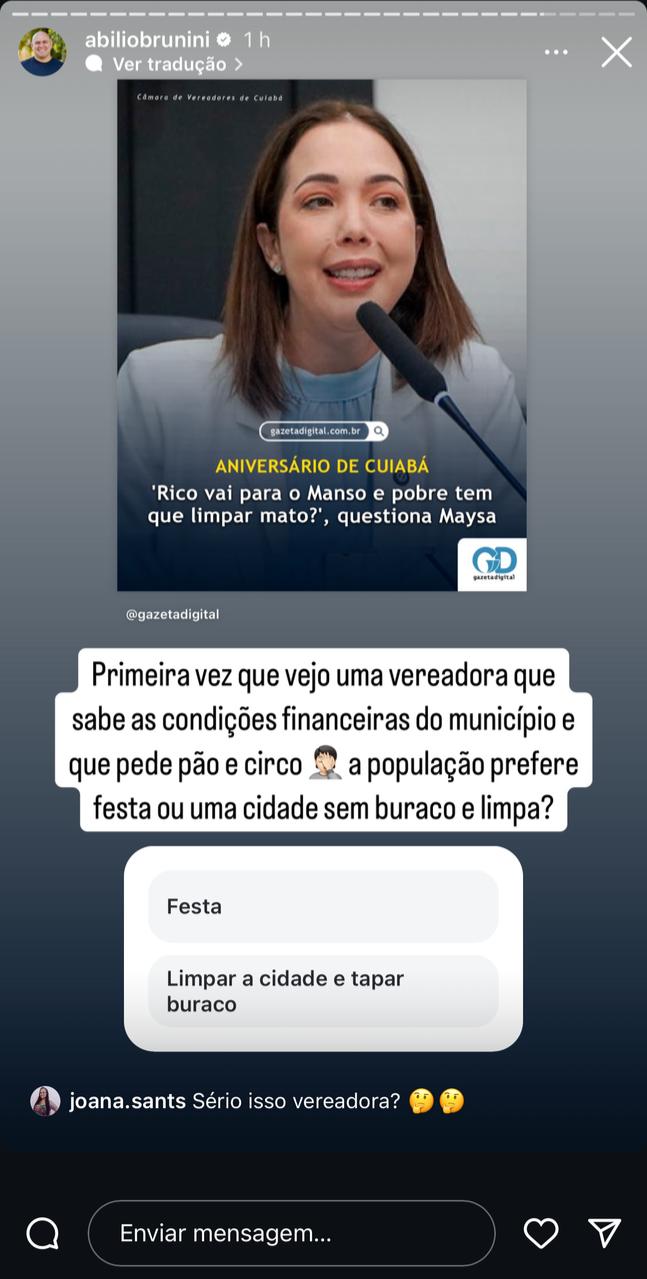Close the story viewer
The width and height of the screenshot is (647, 1279).
tap(616, 52)
